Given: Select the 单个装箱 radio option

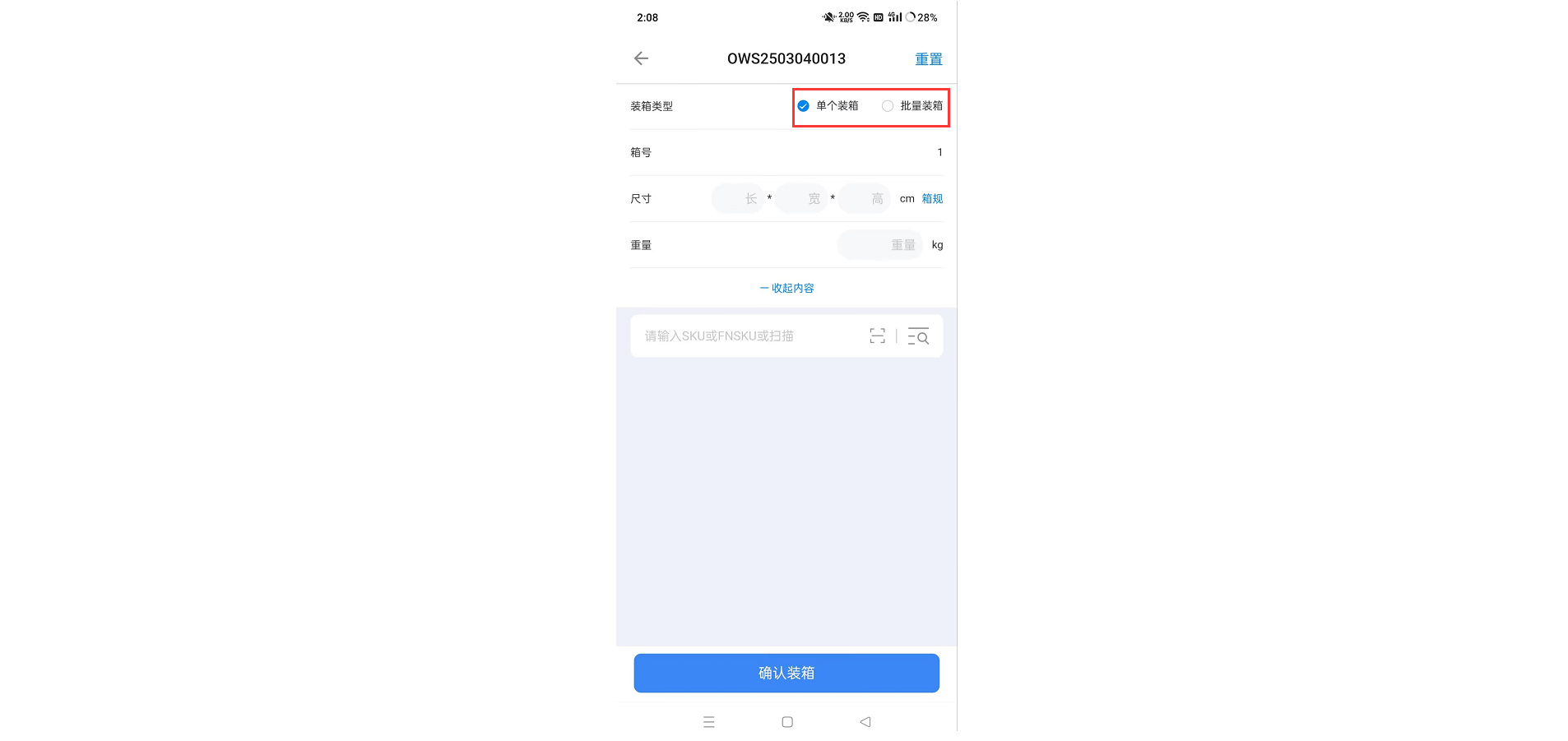Looking at the screenshot, I should click(828, 106).
